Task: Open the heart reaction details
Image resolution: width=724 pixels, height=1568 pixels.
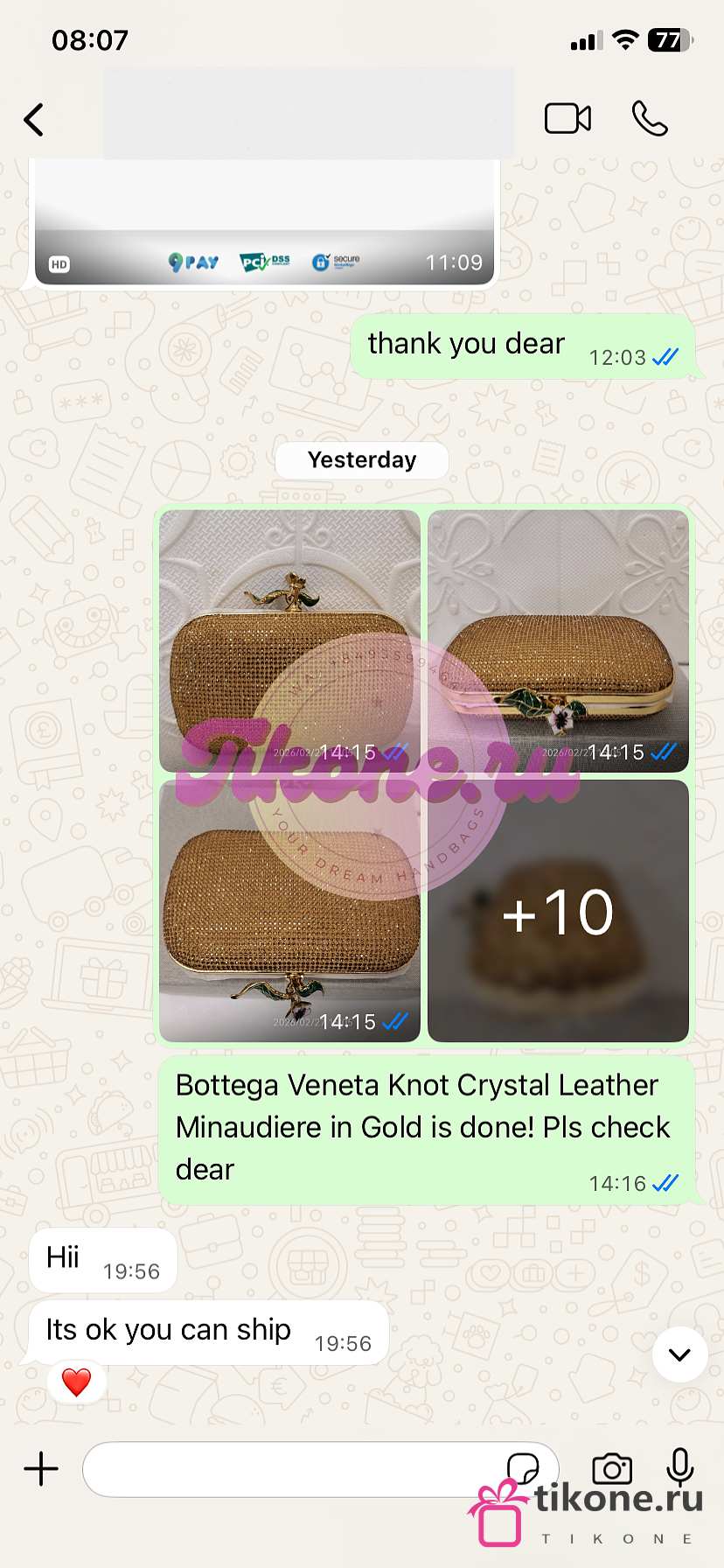Action: [x=76, y=1382]
